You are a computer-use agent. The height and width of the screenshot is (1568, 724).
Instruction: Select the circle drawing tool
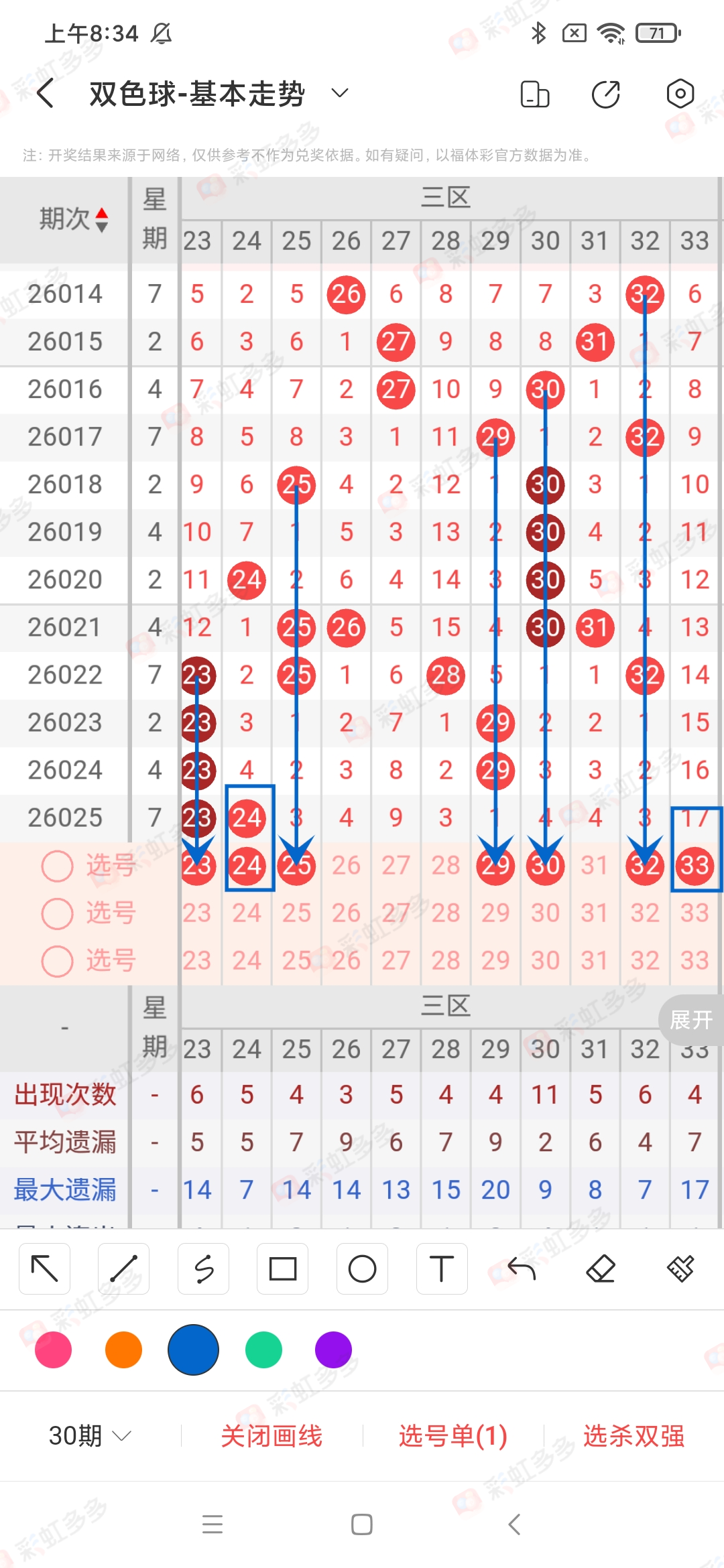pyautogui.click(x=362, y=1268)
